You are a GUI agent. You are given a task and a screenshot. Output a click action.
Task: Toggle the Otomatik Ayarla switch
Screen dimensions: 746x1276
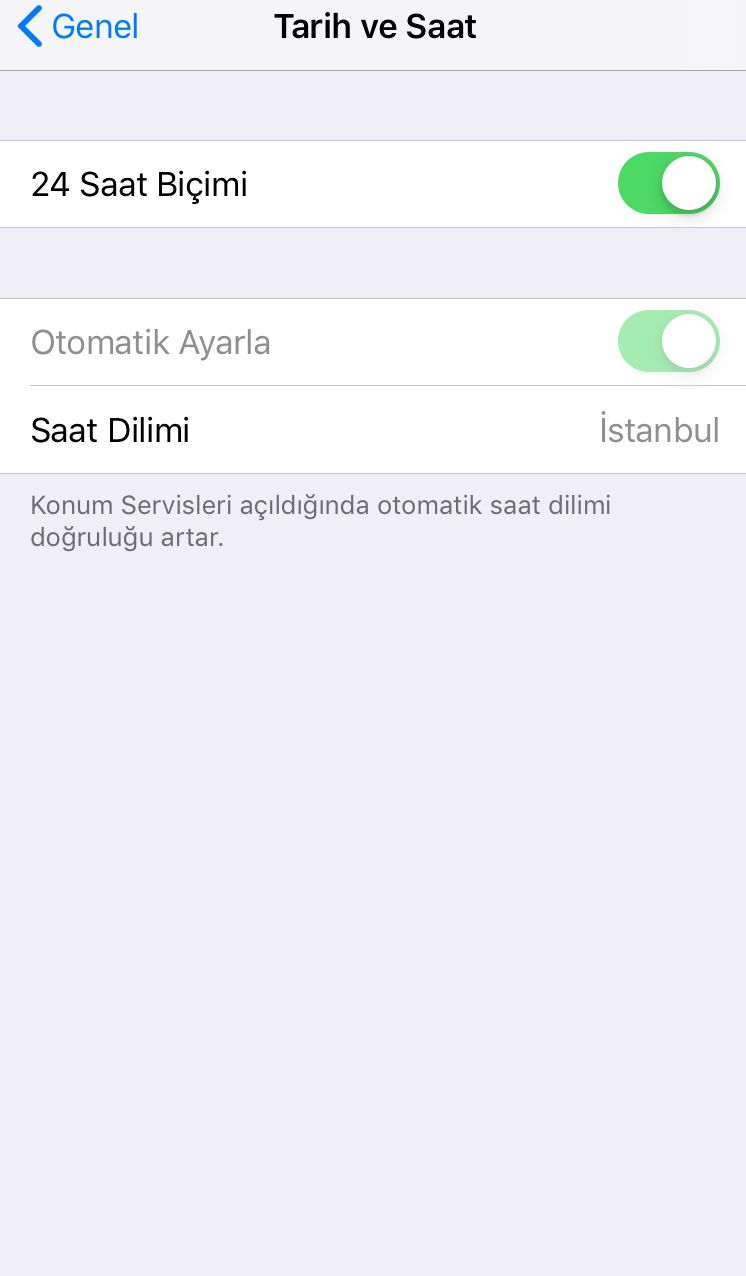click(x=668, y=342)
